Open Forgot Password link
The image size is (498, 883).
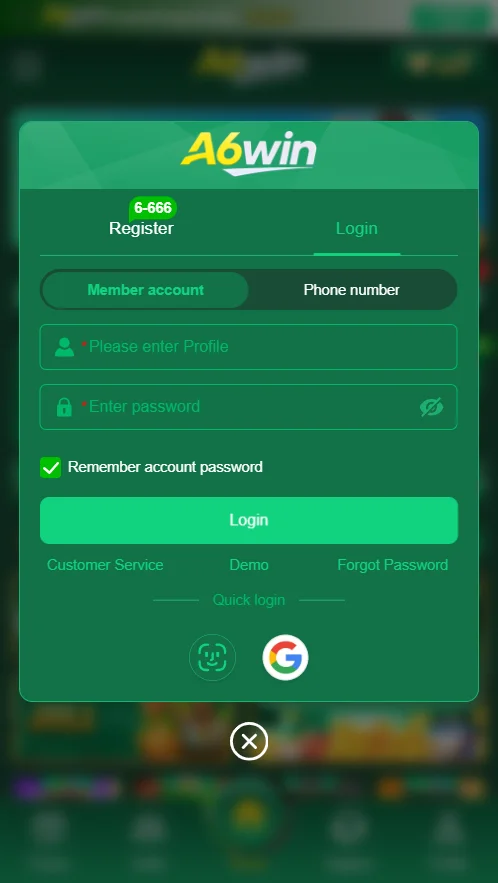tap(393, 565)
